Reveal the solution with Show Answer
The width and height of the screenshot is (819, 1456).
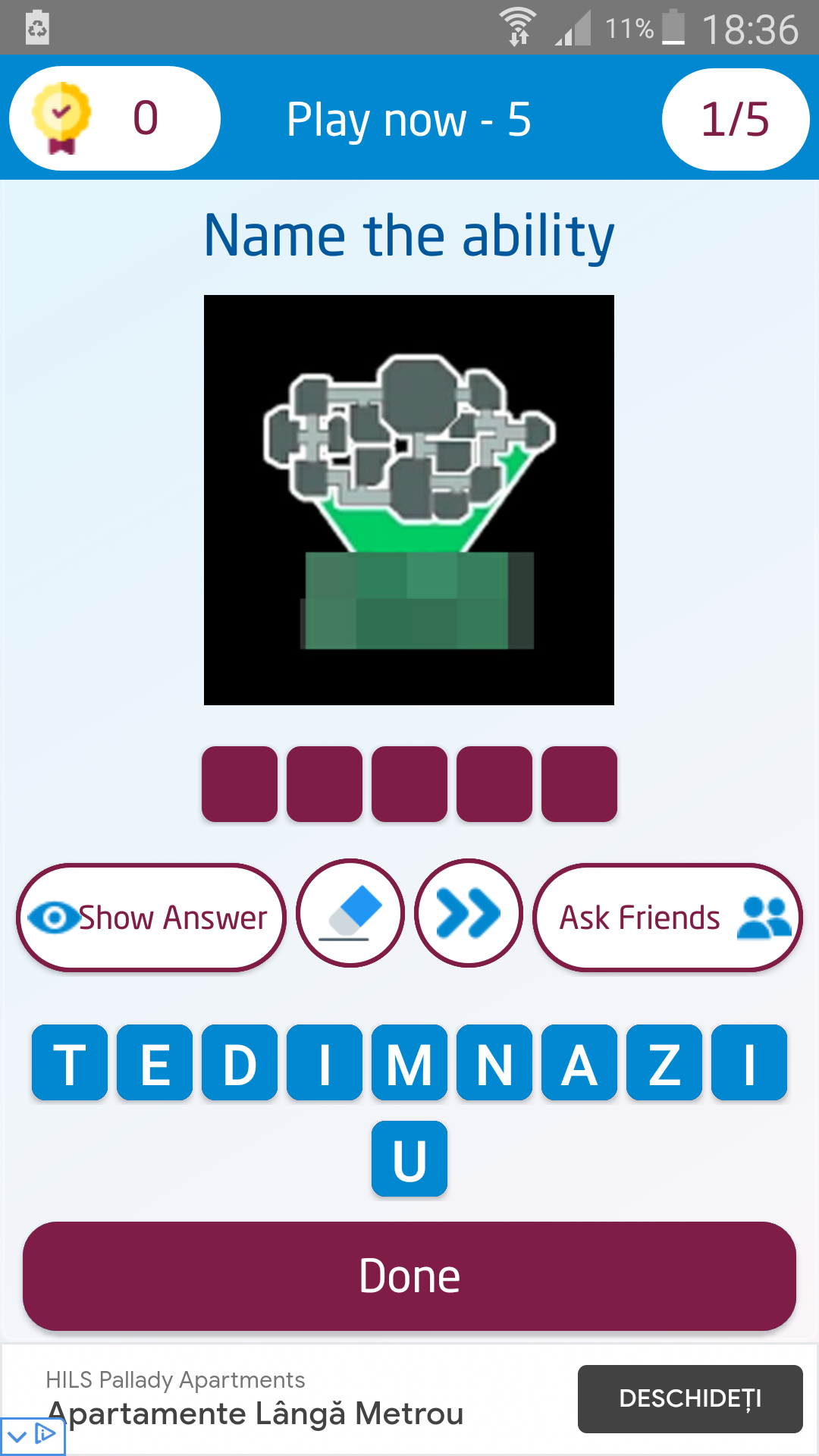pyautogui.click(x=151, y=917)
